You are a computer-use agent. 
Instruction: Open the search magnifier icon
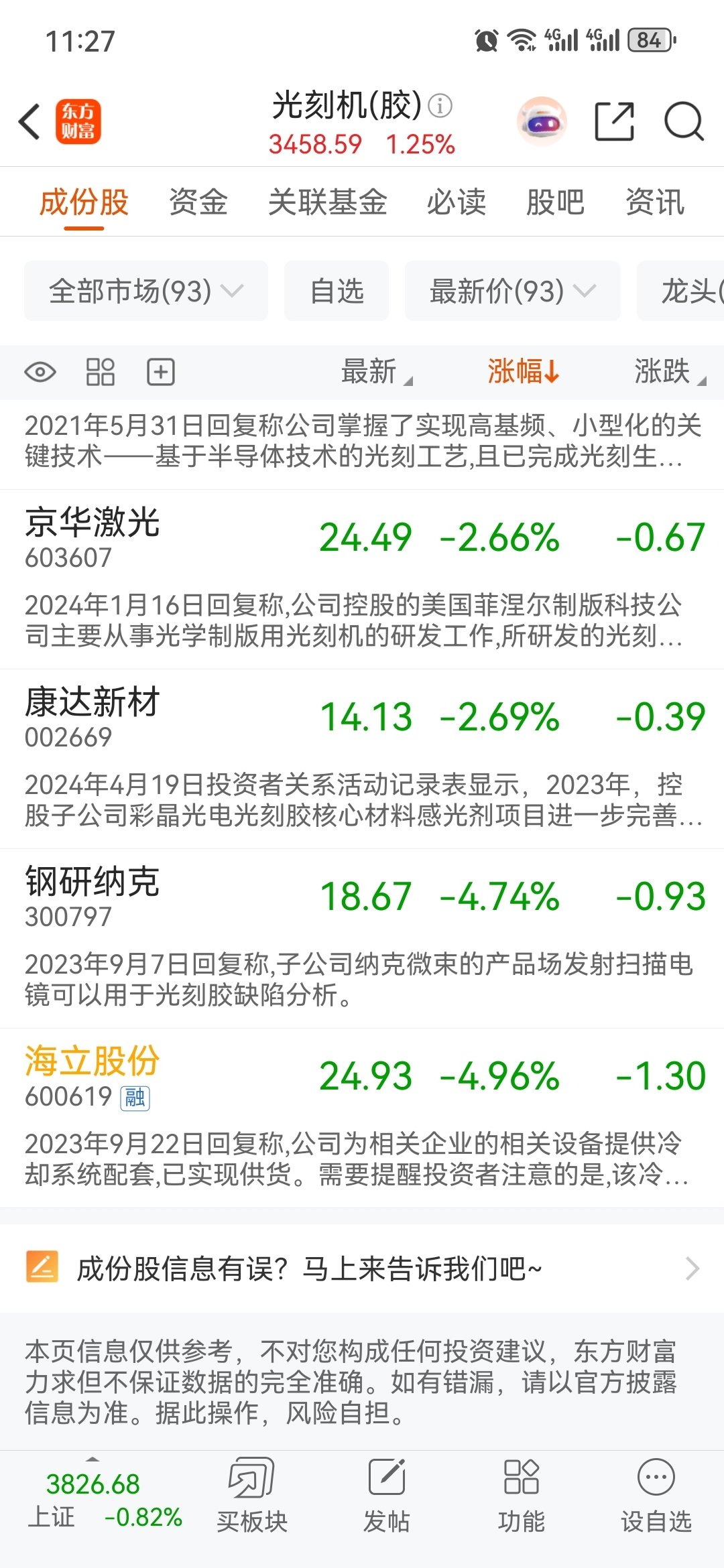click(x=684, y=121)
